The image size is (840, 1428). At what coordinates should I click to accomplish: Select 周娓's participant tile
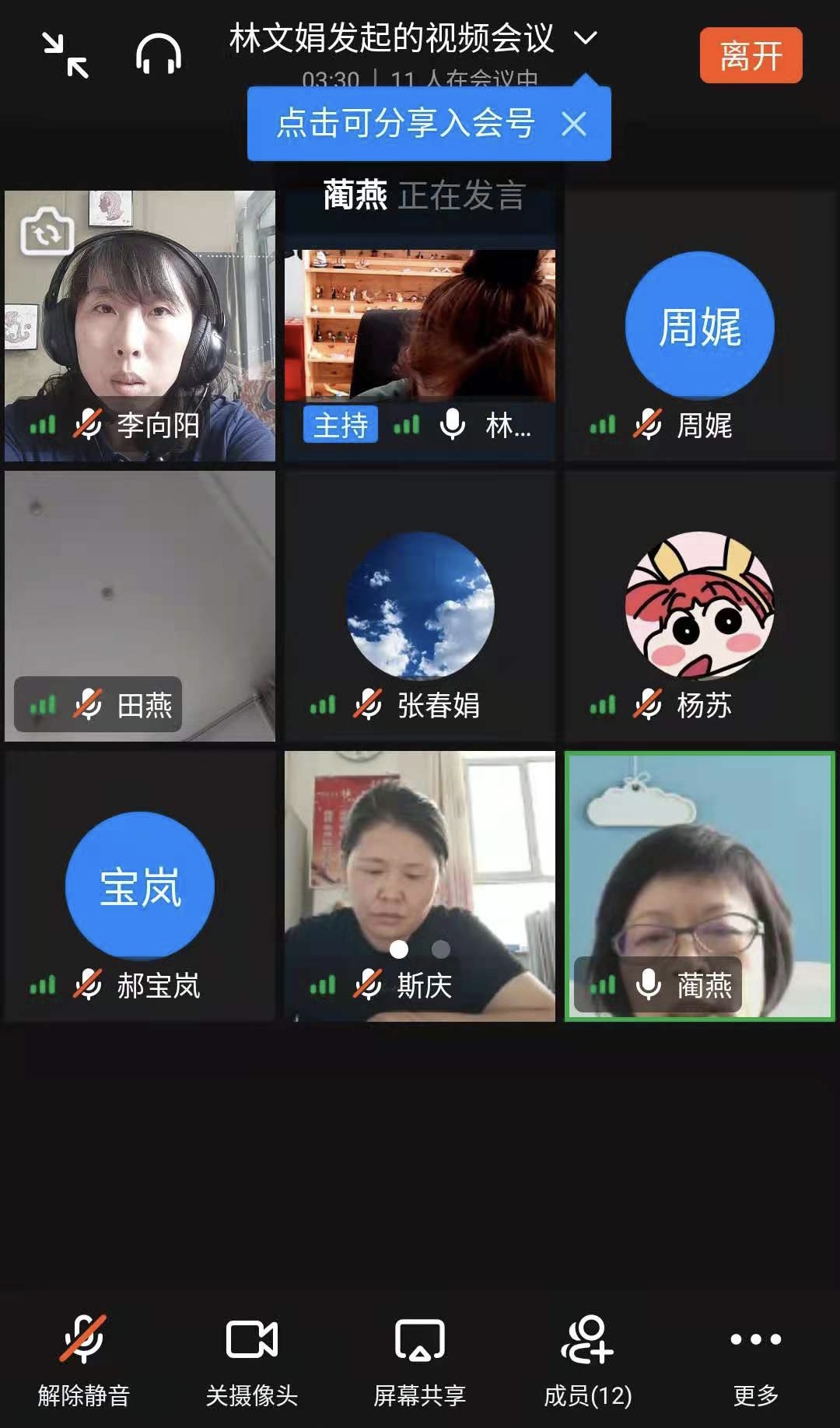click(699, 327)
